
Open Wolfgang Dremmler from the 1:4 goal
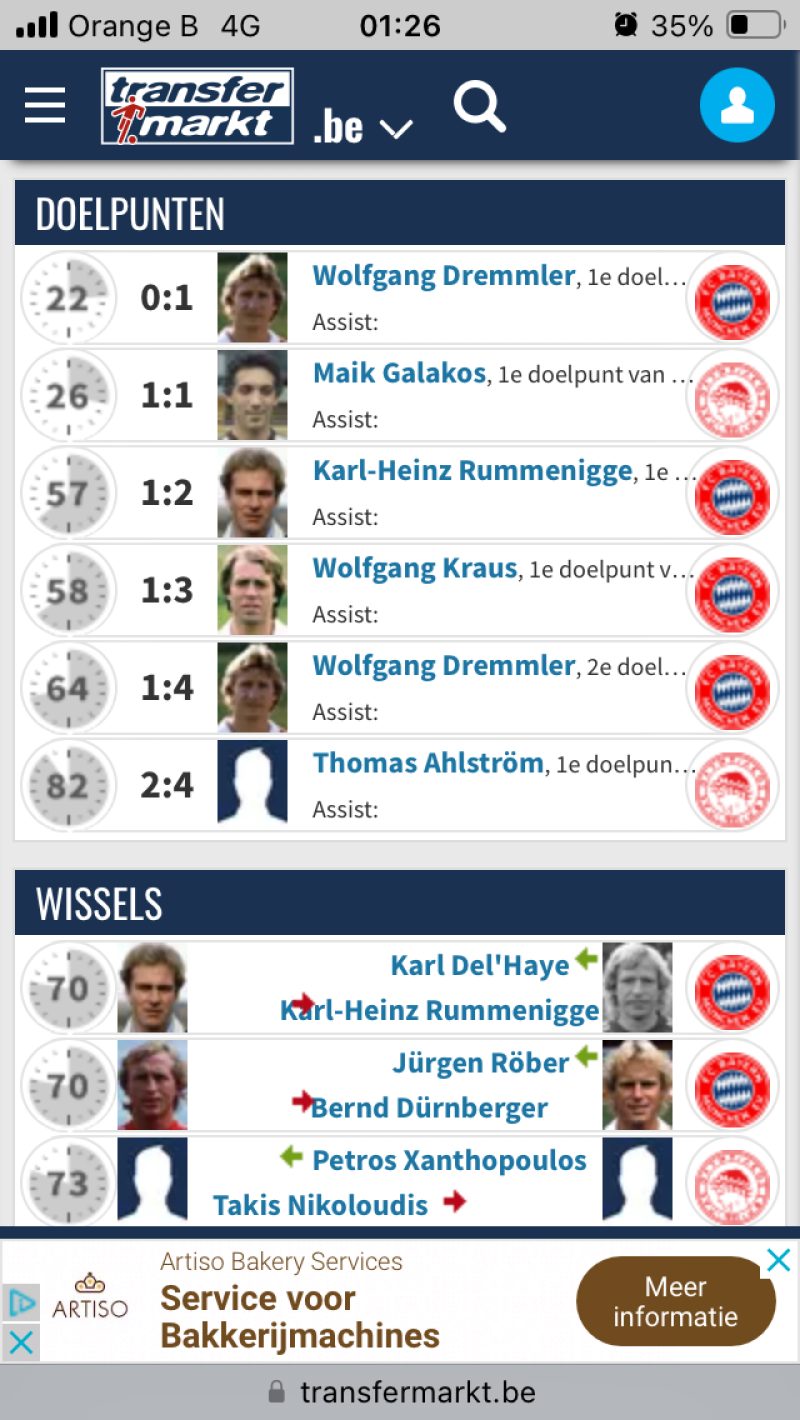click(444, 666)
